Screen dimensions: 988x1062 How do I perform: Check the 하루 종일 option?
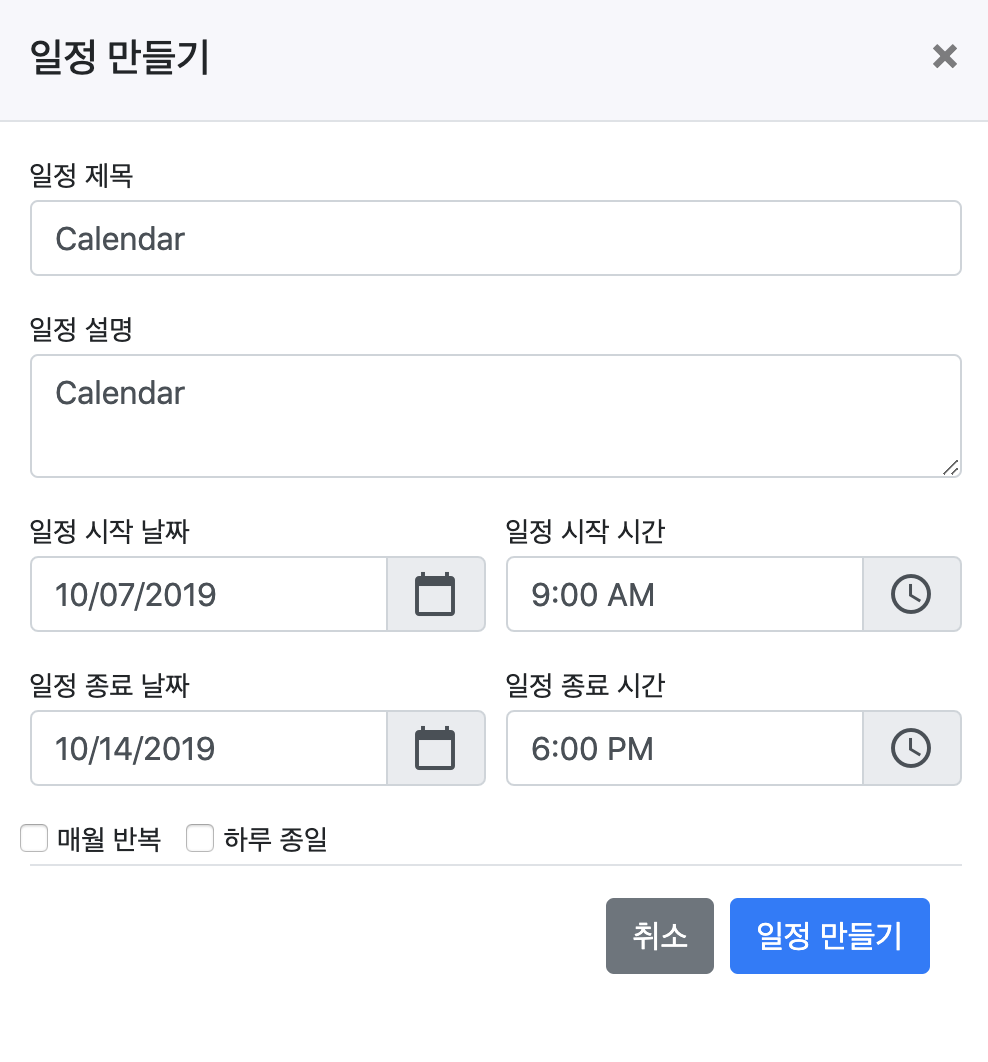(201, 839)
